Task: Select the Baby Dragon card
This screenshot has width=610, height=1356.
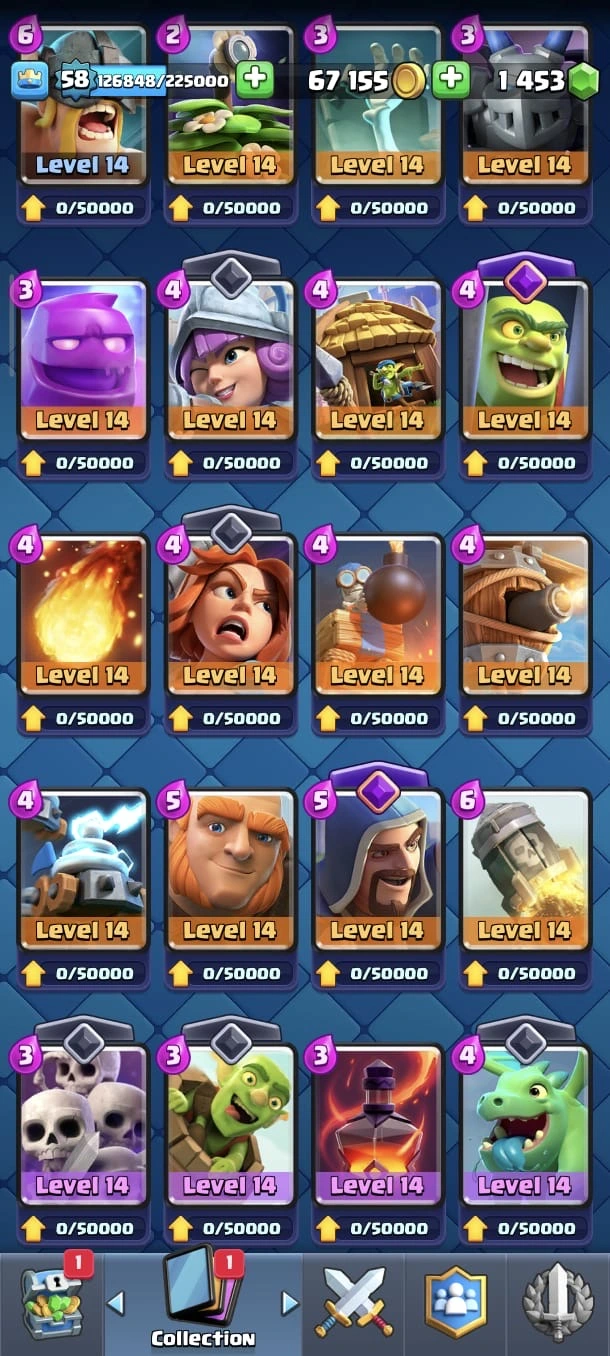Action: pos(524,1125)
